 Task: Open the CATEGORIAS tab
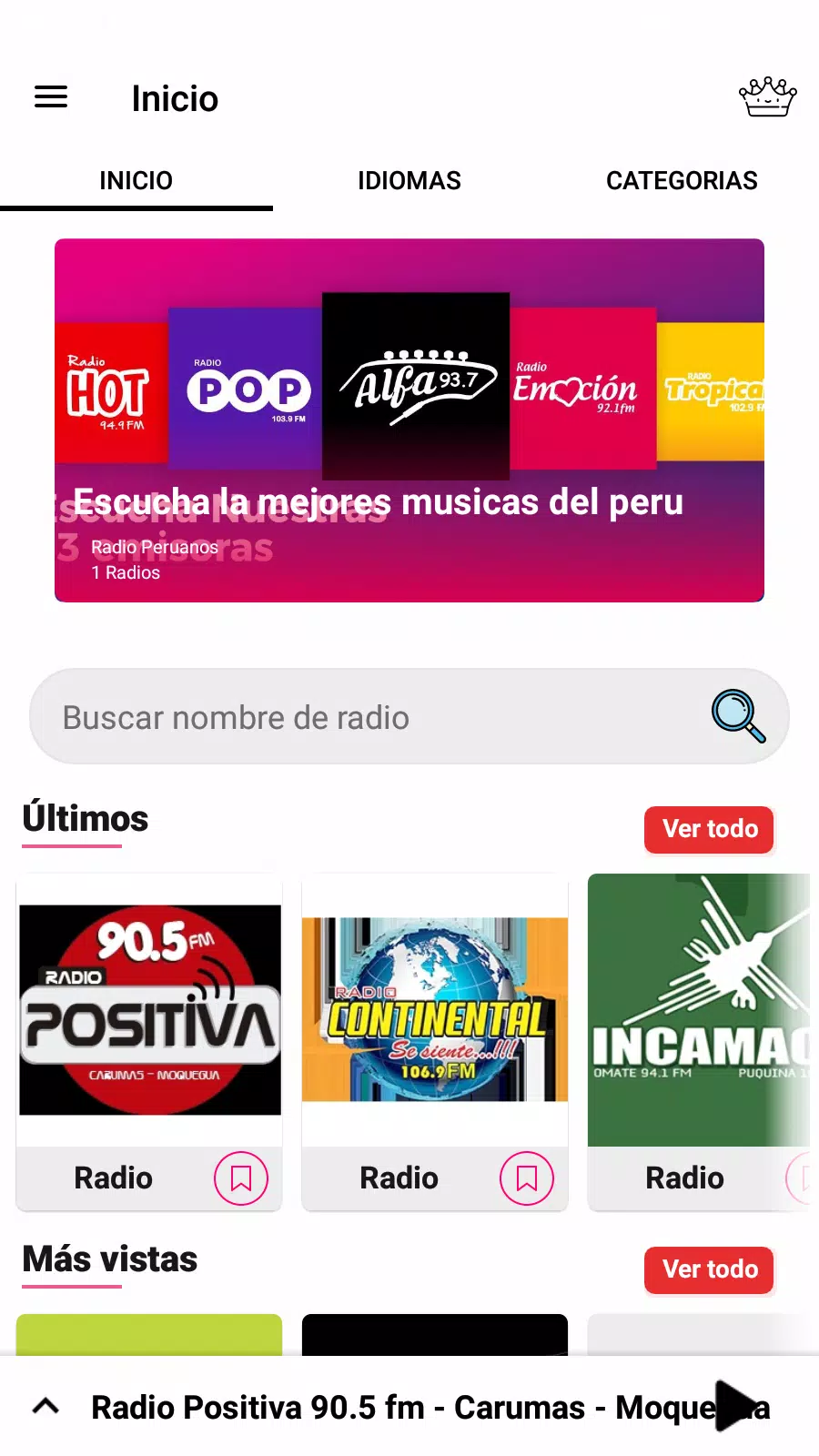[682, 180]
